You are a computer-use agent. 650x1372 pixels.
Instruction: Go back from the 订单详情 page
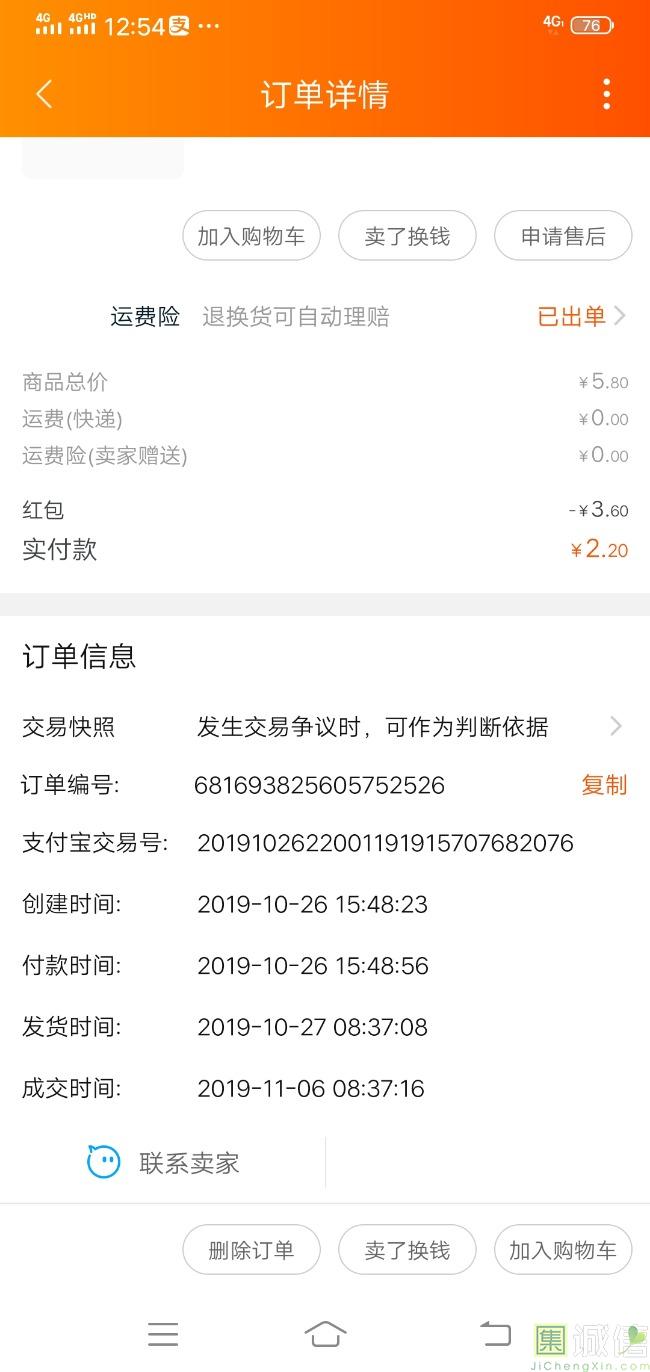[44, 94]
